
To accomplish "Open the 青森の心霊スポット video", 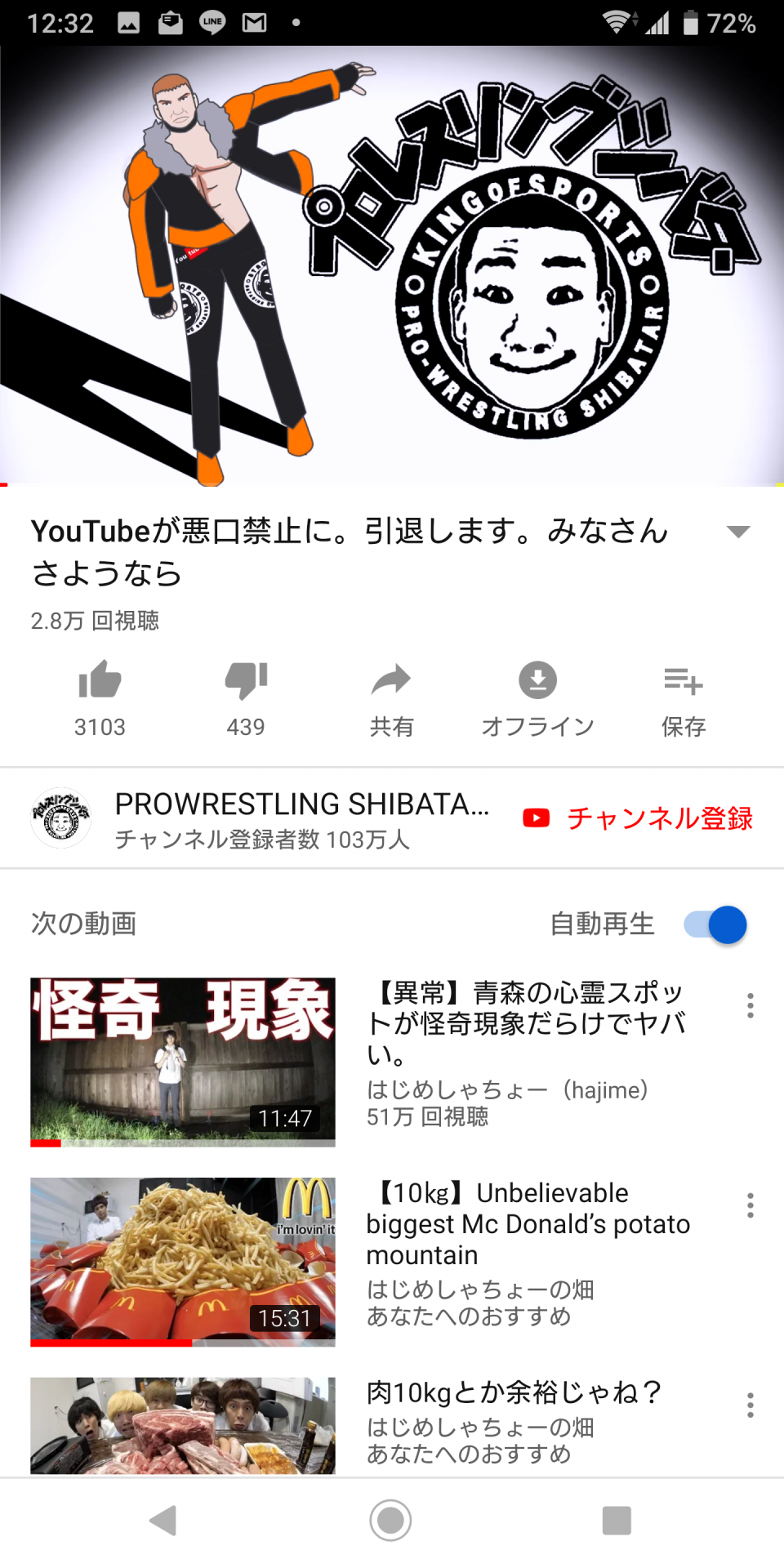I will [183, 1062].
